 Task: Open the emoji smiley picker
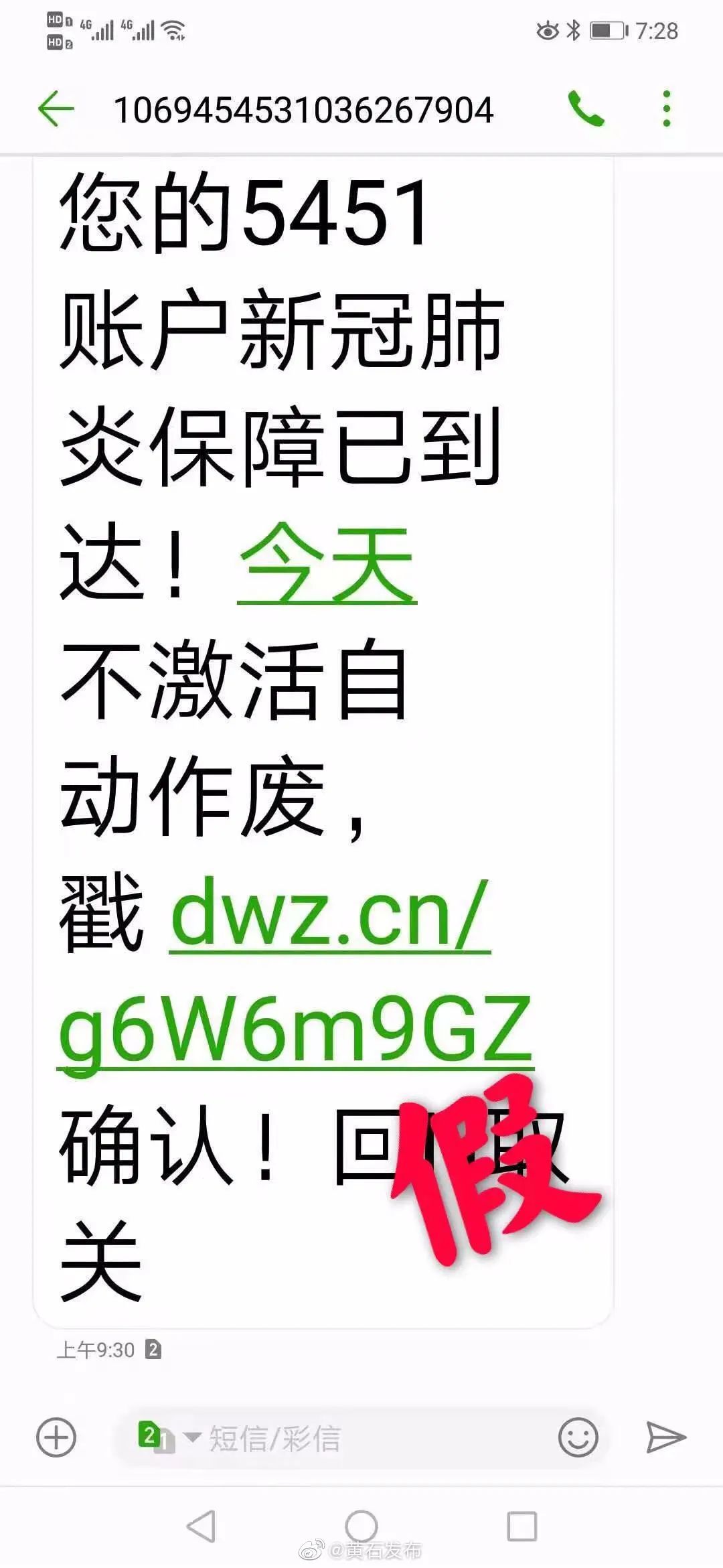578,1437
